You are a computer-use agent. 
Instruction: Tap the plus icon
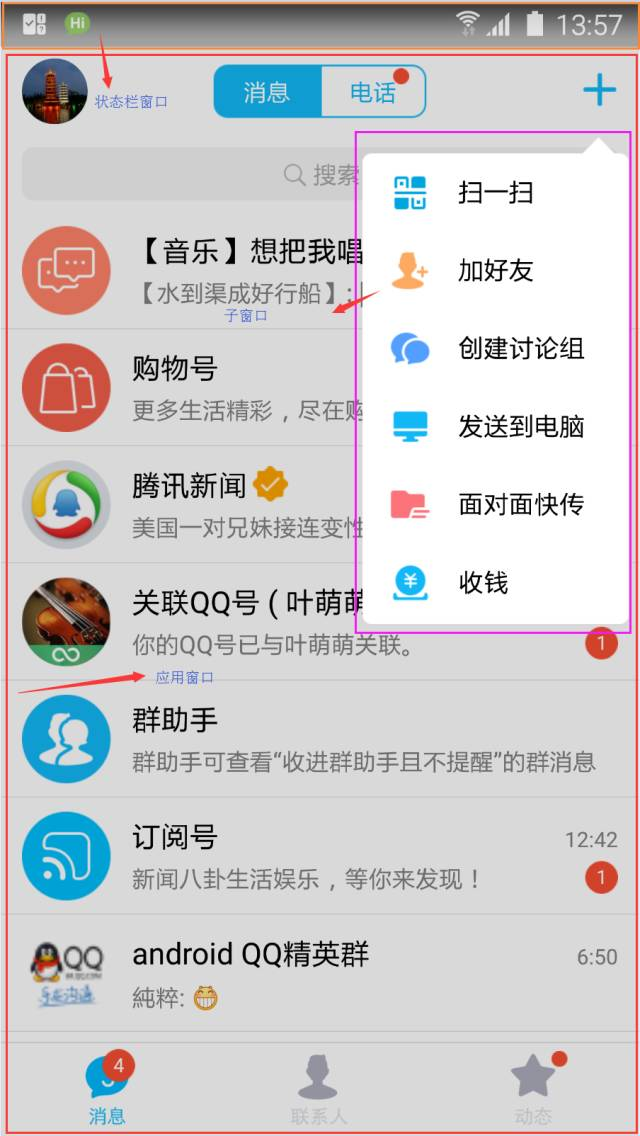pos(599,91)
